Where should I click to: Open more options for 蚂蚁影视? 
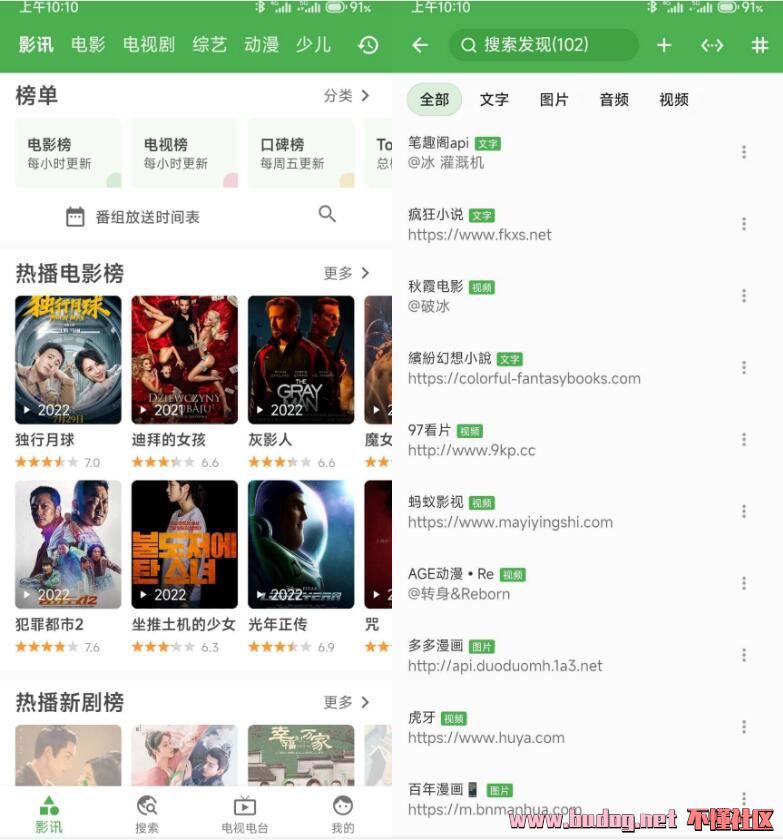click(x=744, y=511)
